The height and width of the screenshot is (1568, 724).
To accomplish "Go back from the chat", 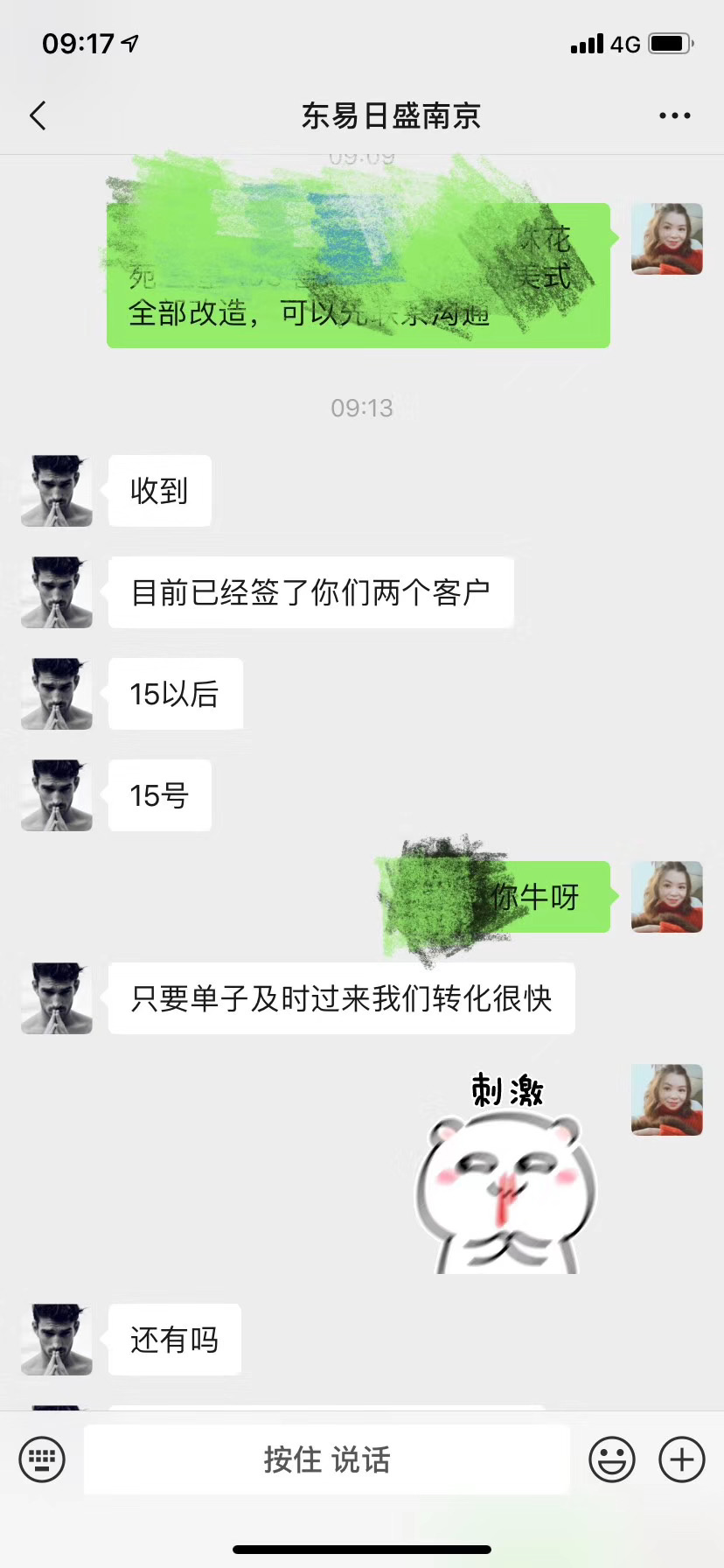I will click(38, 115).
